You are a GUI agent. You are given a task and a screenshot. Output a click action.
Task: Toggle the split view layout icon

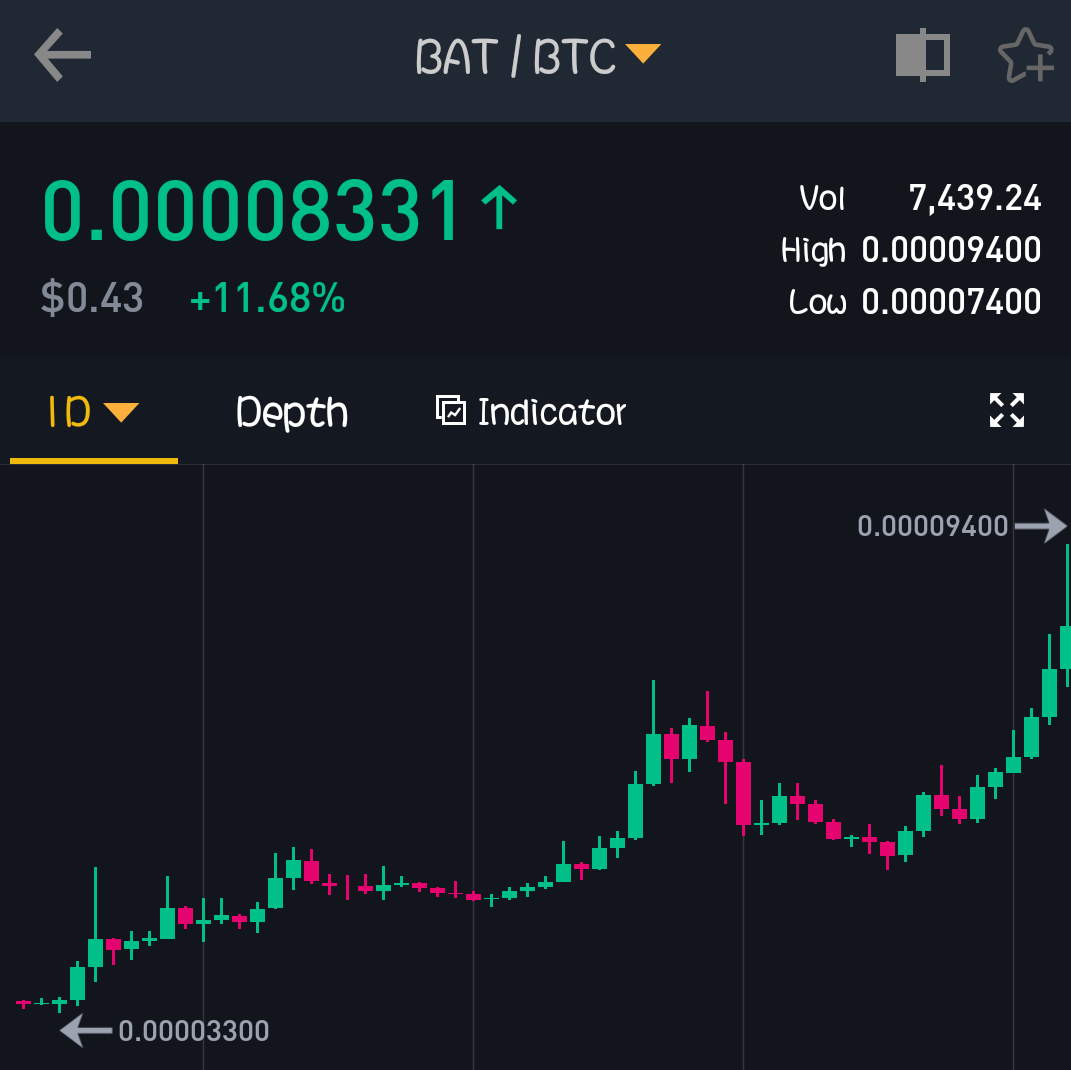pyautogui.click(x=922, y=55)
